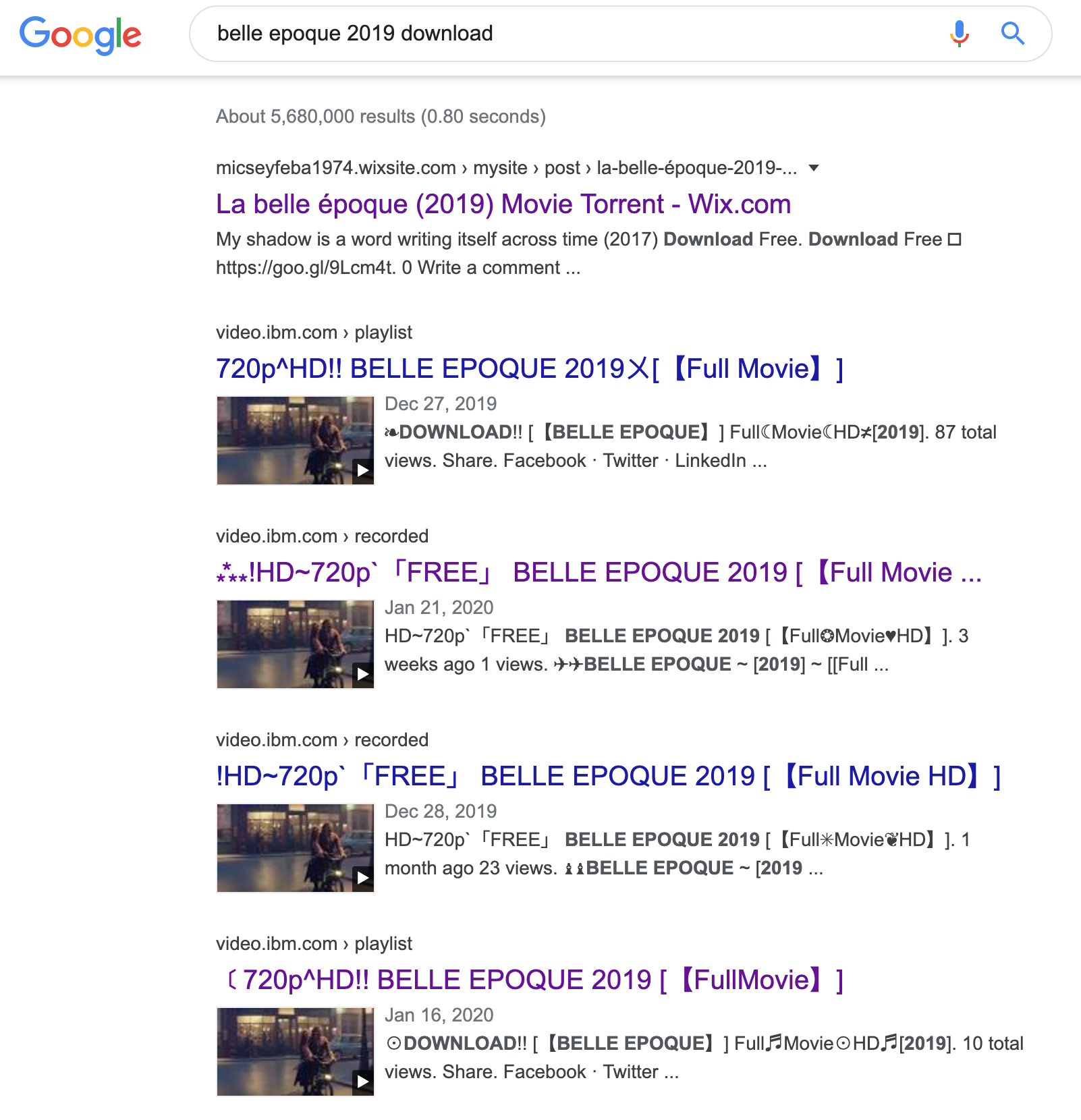Open the Jan 21, 2020 '!HD~720p FREE' result
The width and height of the screenshot is (1081, 1120).
(x=598, y=573)
